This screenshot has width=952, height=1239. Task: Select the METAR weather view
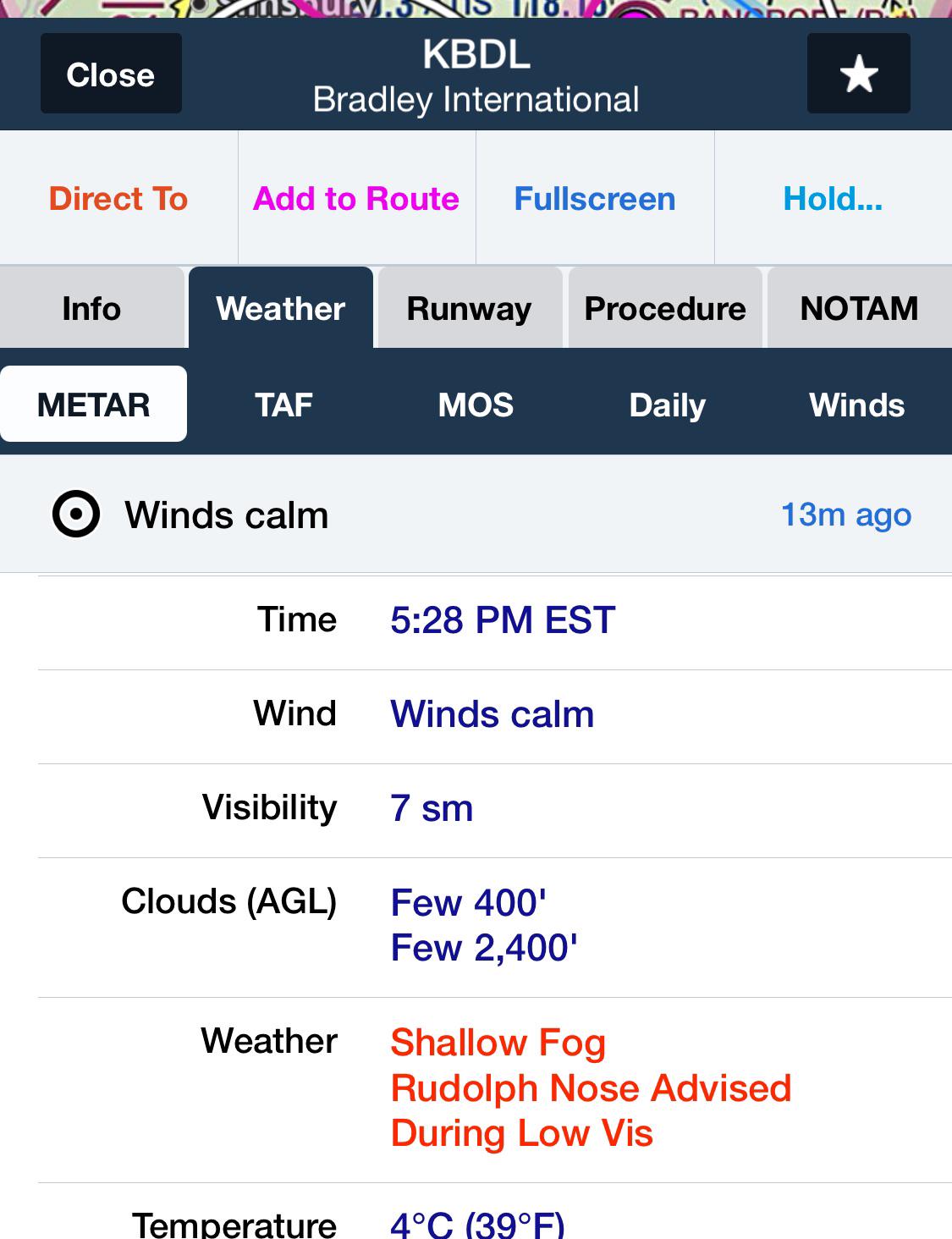[x=94, y=405]
